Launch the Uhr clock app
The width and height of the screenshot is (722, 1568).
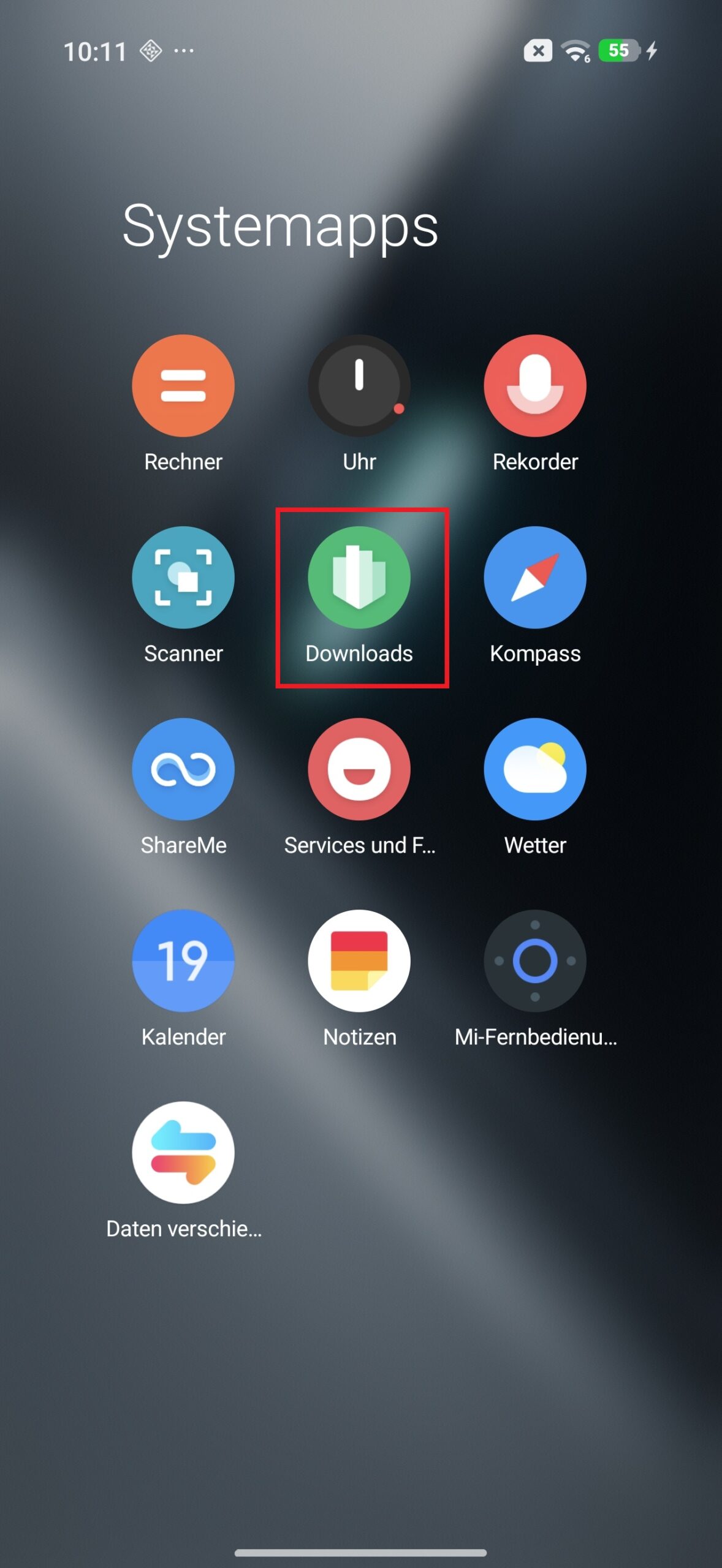tap(359, 386)
